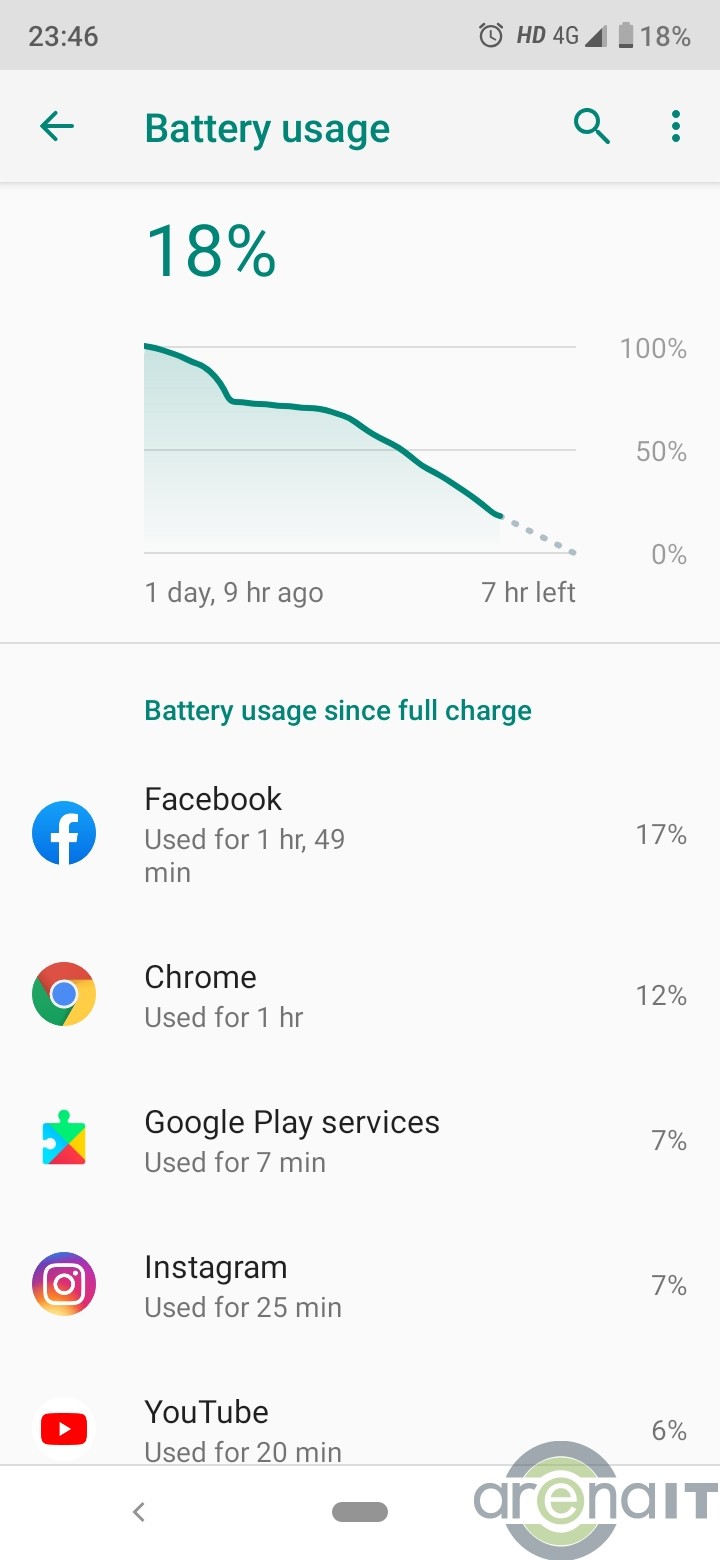Select the Google Play services row
The image size is (720, 1560).
click(360, 1141)
